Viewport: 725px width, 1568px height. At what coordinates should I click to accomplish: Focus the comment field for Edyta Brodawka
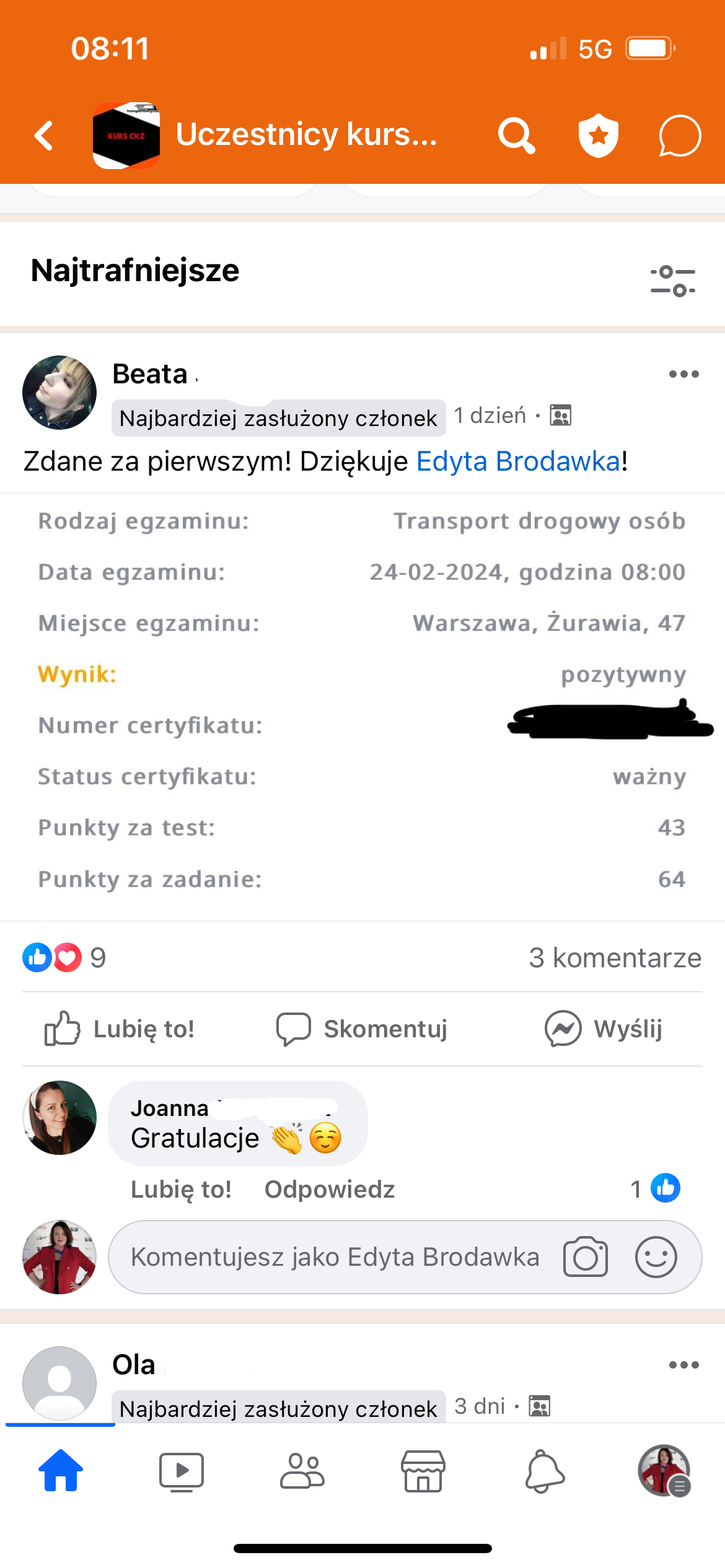[x=335, y=1257]
